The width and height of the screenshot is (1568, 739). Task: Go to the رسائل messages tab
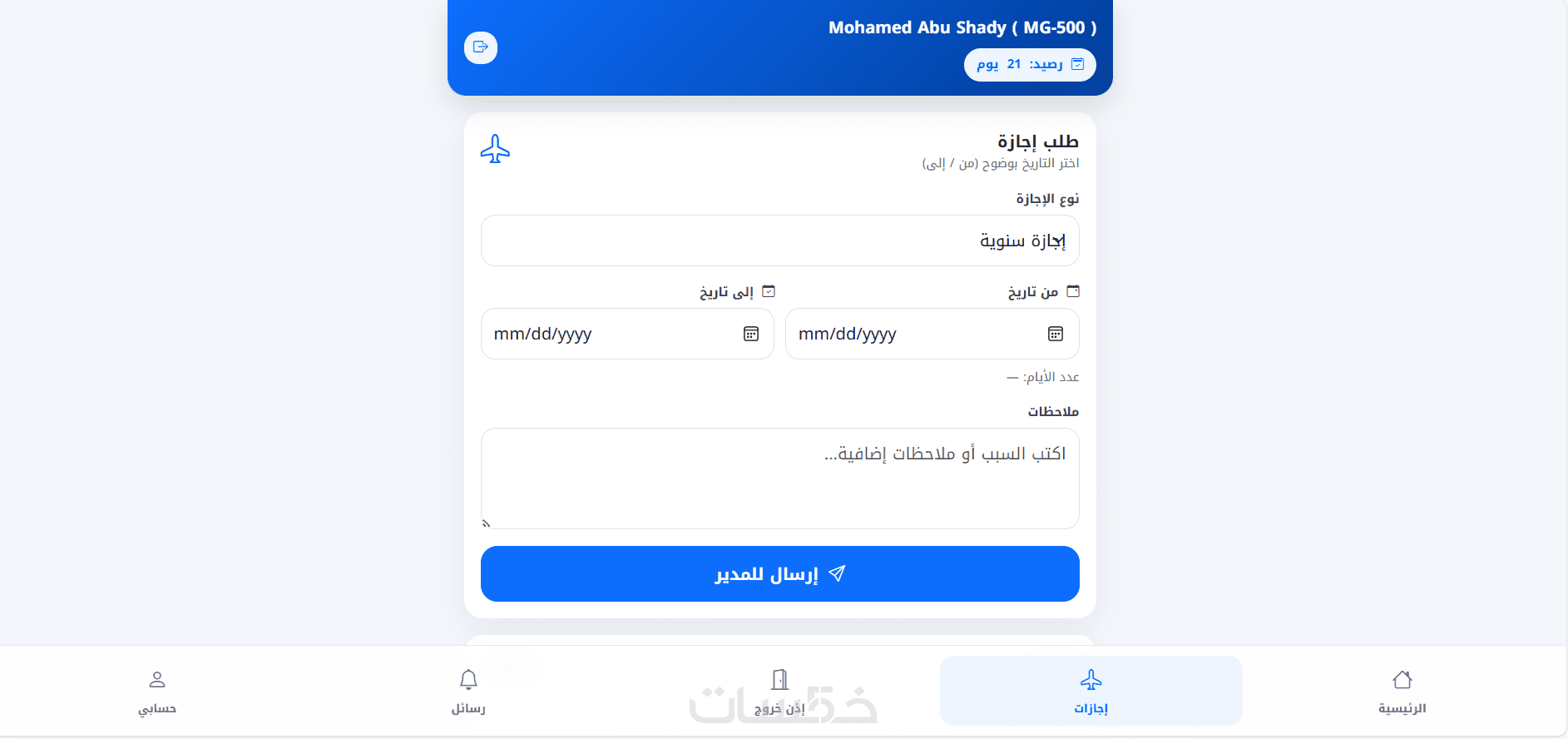point(468,691)
